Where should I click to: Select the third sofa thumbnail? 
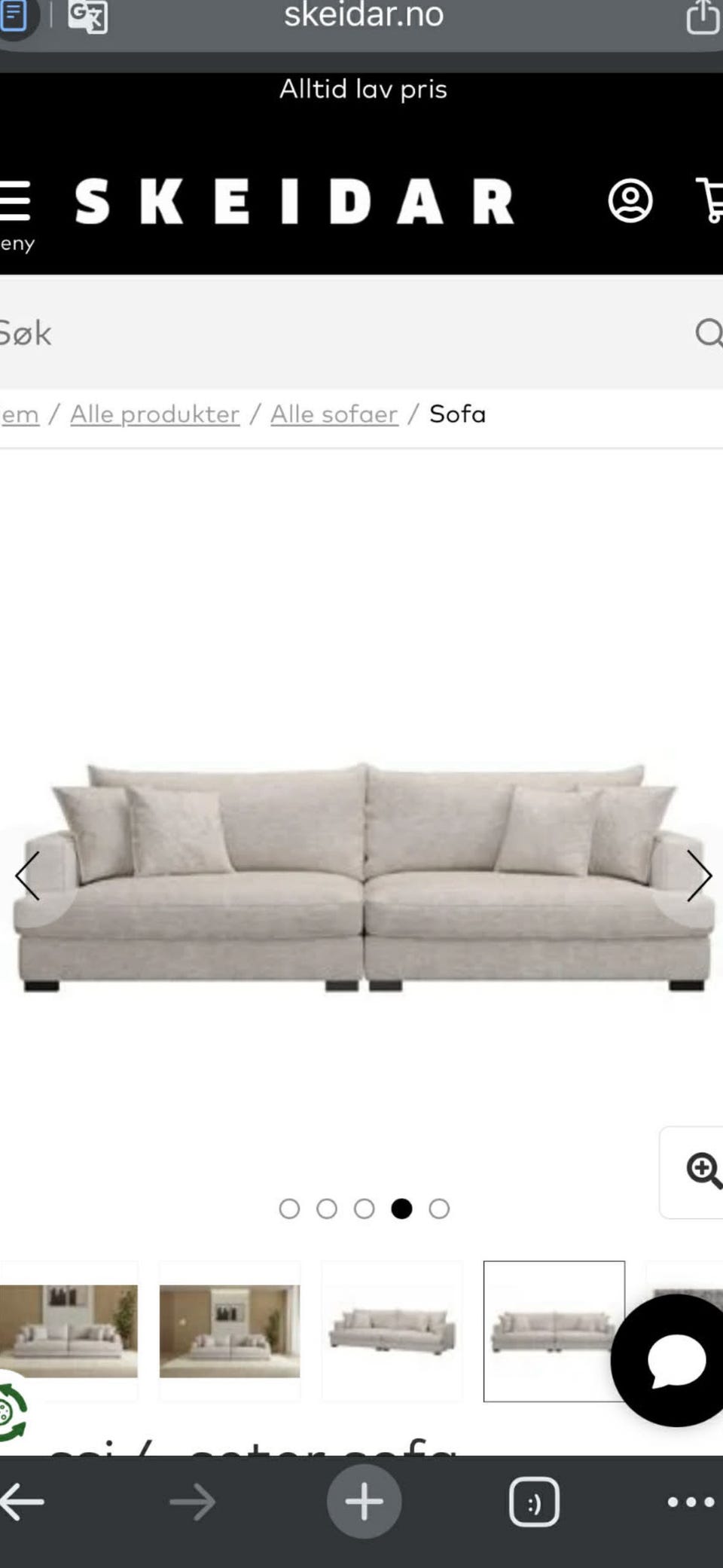tap(392, 1331)
